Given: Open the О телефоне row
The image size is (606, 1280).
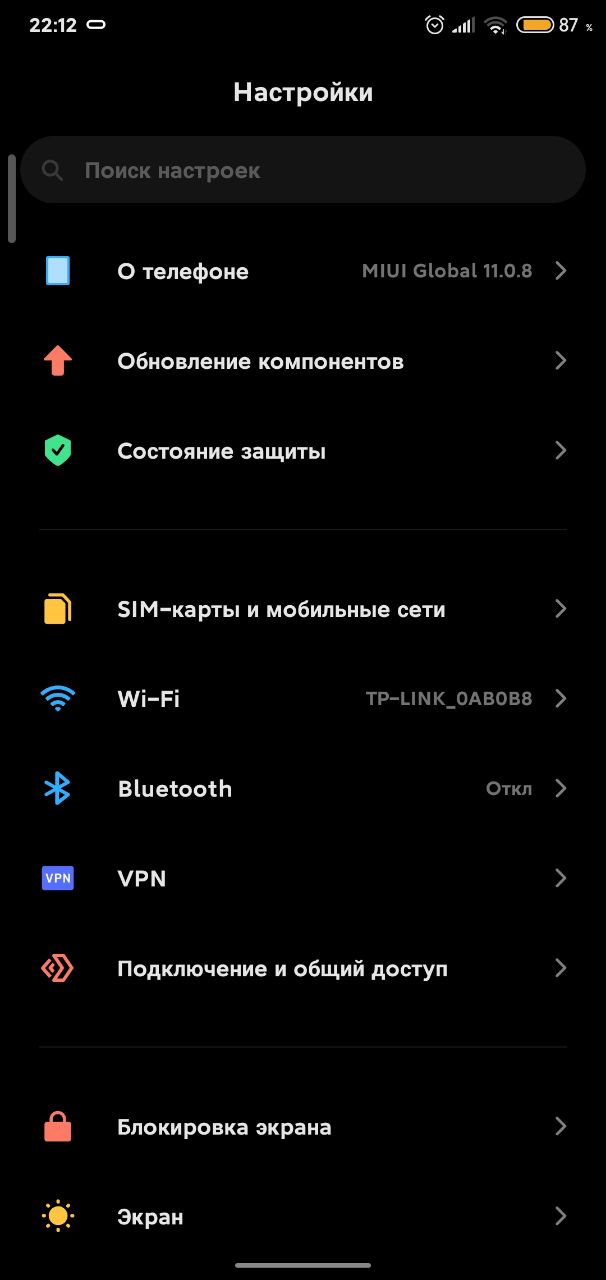Looking at the screenshot, I should 303,271.
